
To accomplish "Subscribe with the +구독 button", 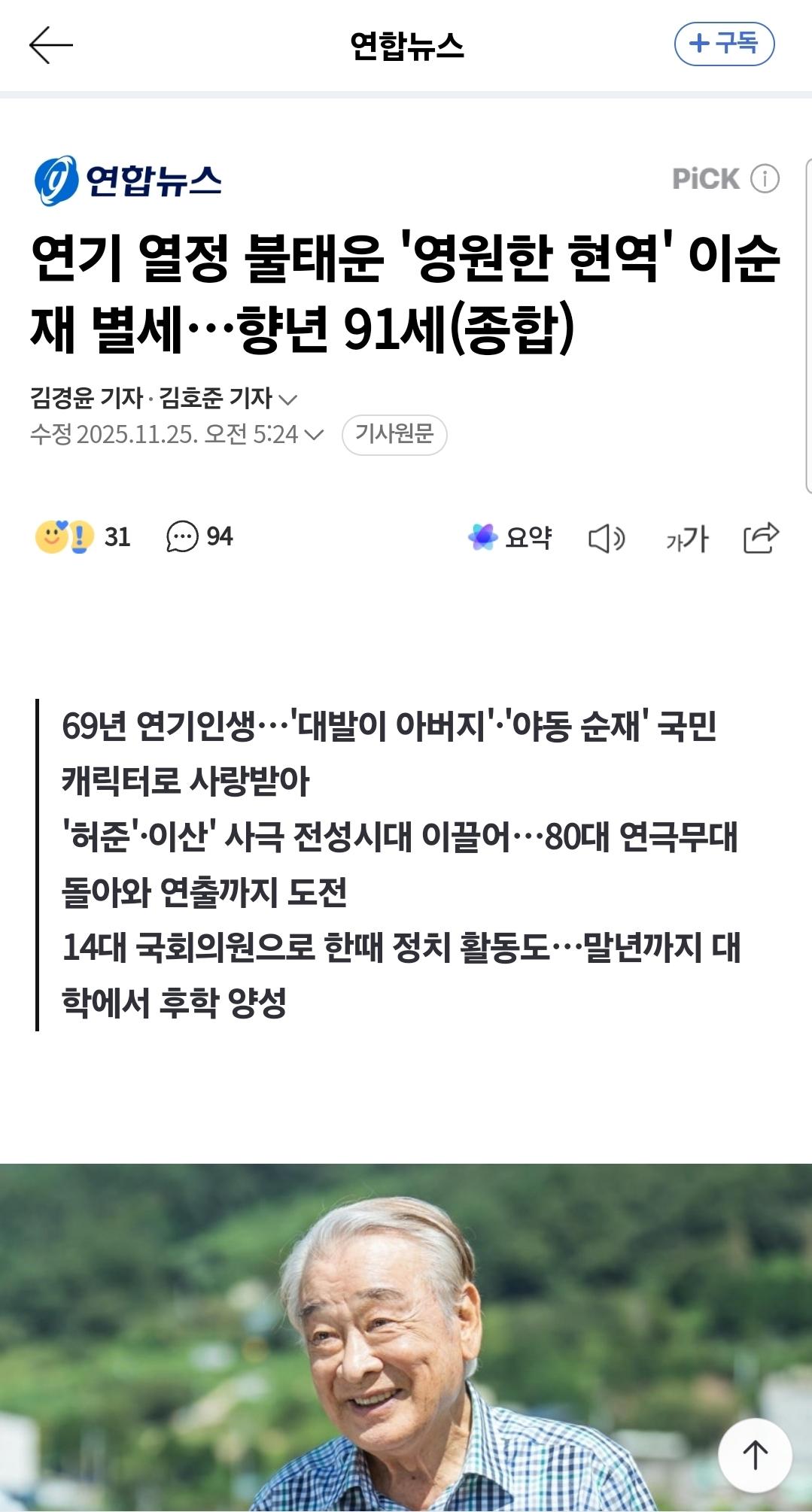I will pos(724,44).
